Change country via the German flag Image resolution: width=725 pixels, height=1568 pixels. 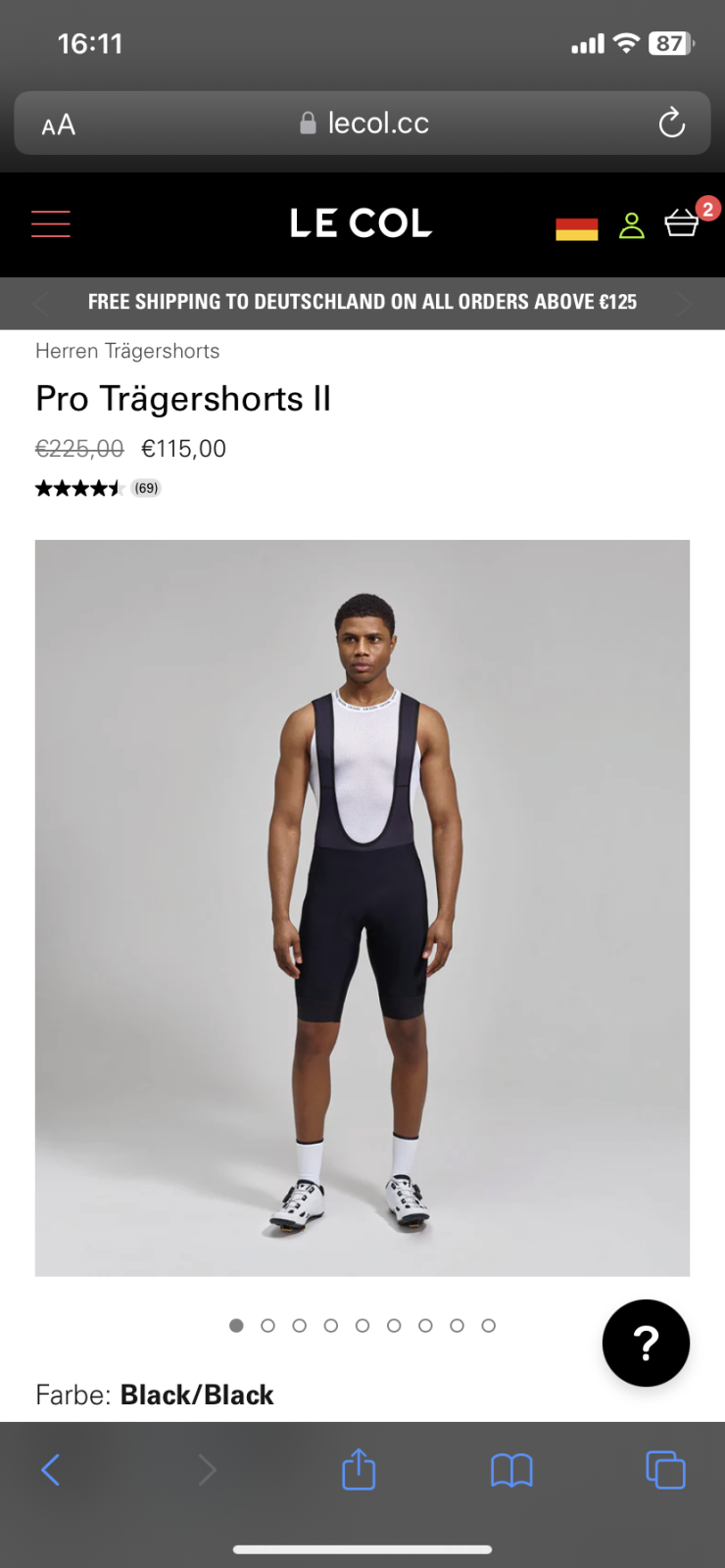click(576, 227)
